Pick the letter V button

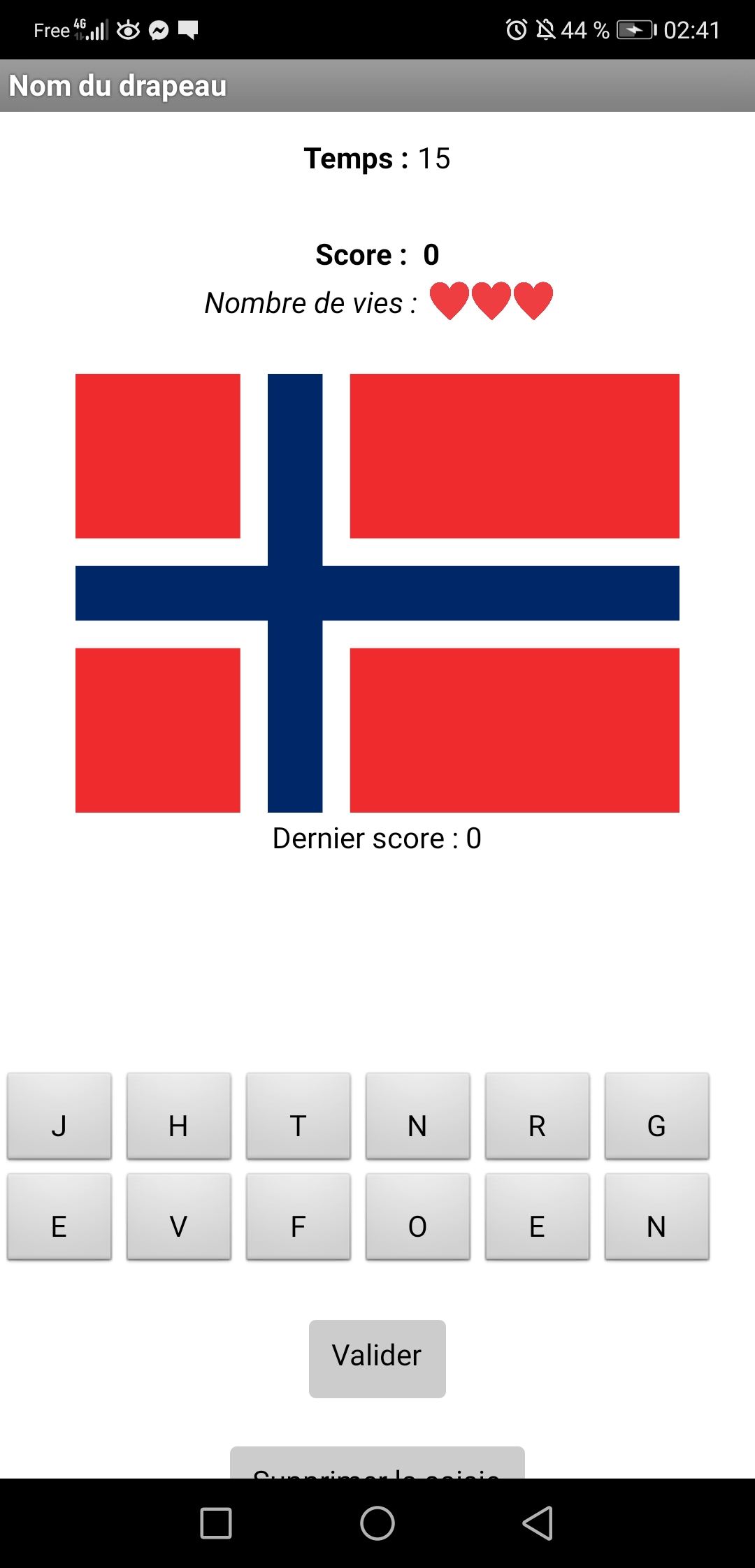coord(179,1217)
